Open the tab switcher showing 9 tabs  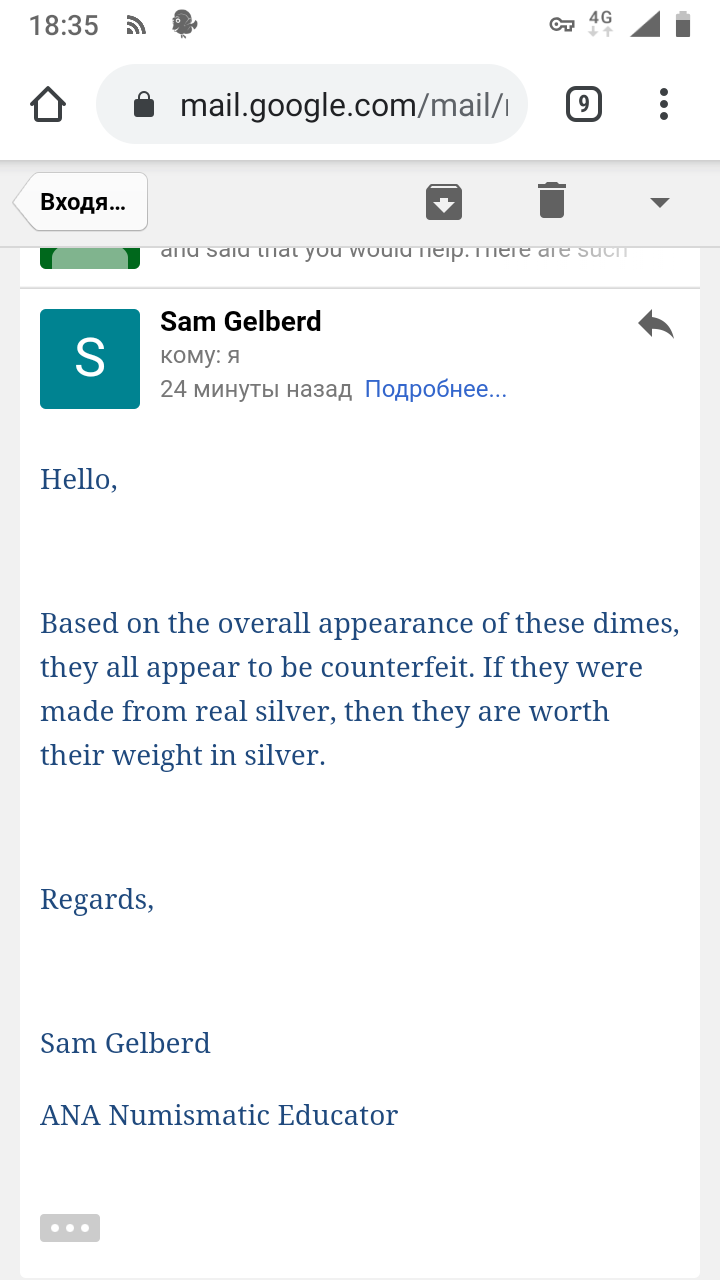coord(584,105)
